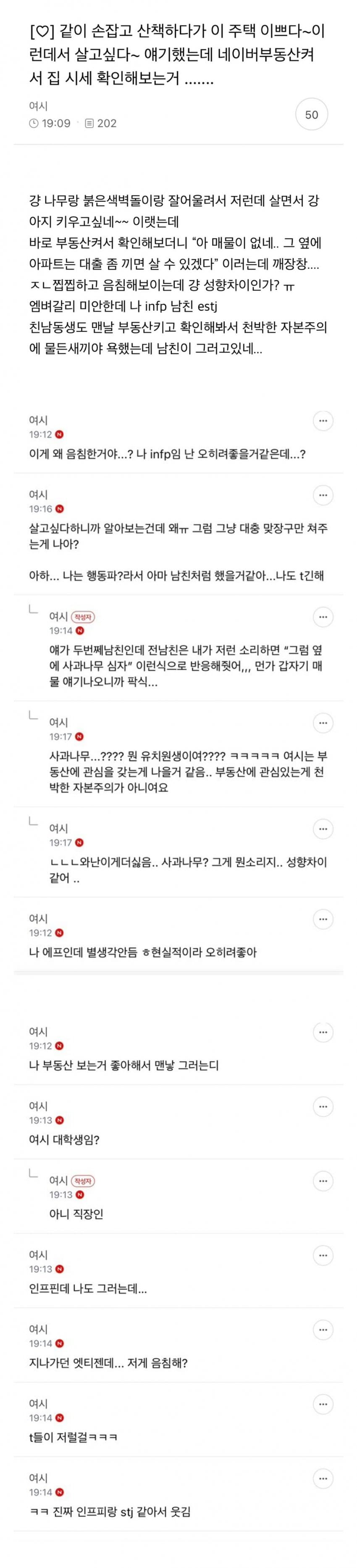Open three-dot menu on '사과나무...????' reply
This screenshot has width=357, height=1568.
pos(323,723)
